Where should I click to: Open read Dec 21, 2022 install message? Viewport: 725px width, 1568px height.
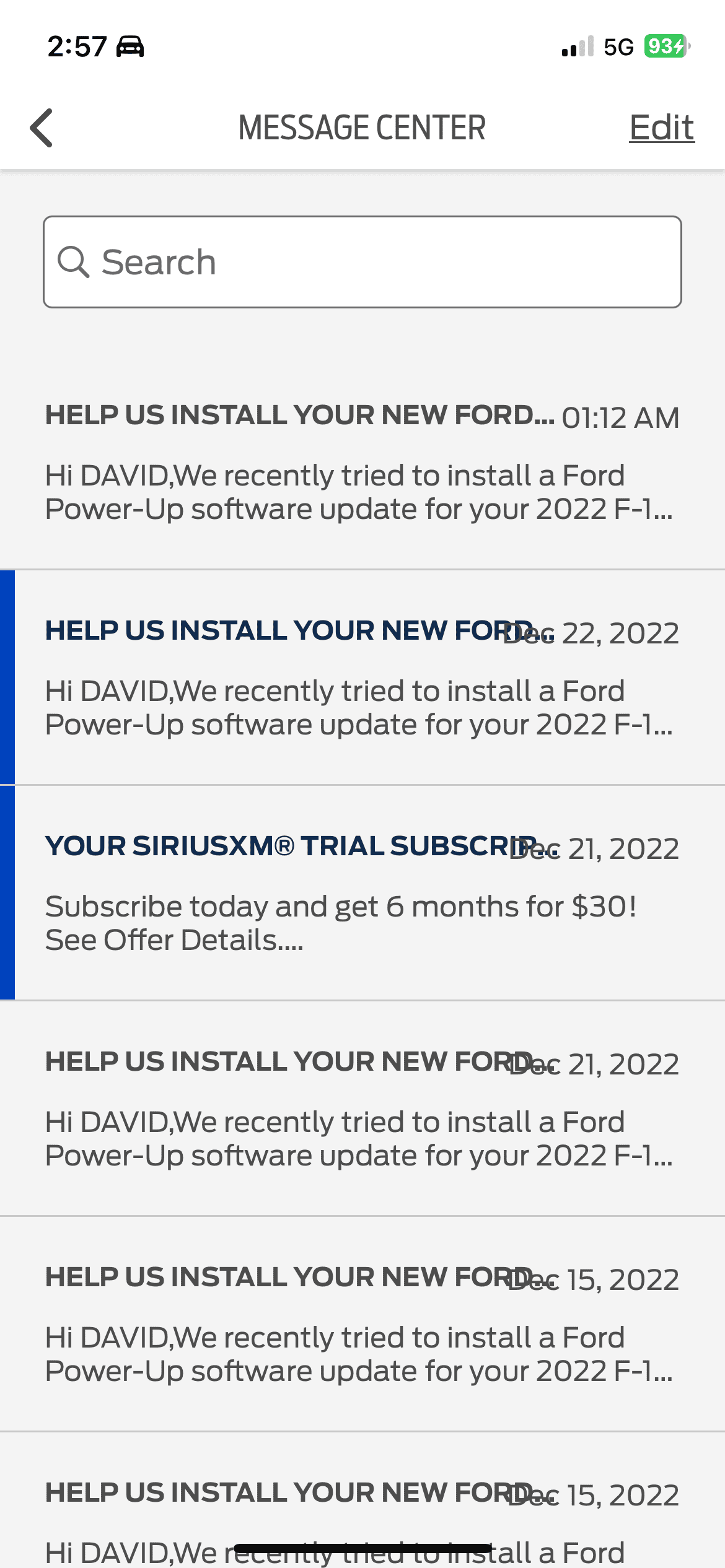(x=362, y=1108)
